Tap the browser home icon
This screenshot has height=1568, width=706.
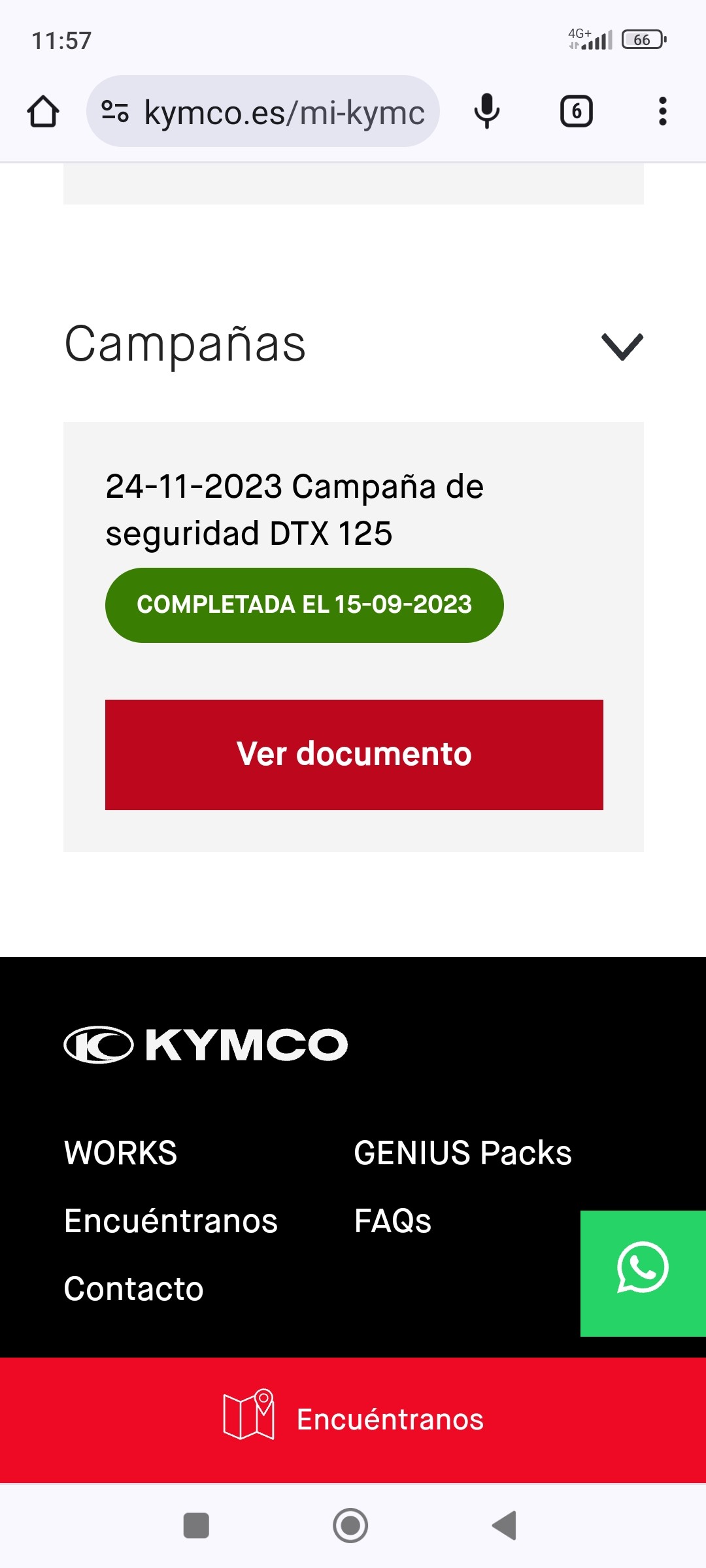point(43,112)
